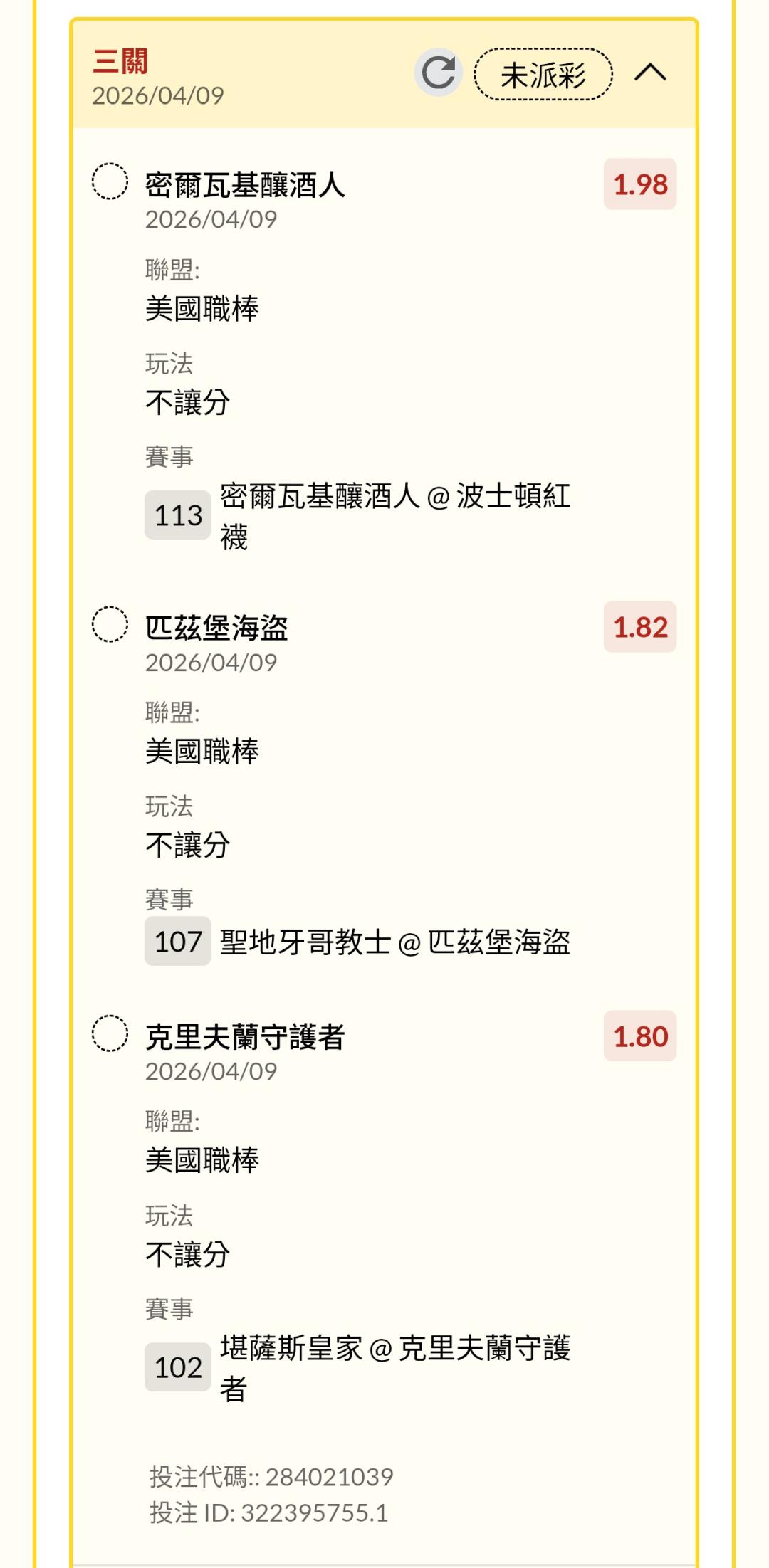Refresh the 三關 bet status
This screenshot has width=769, height=1568.
click(x=438, y=73)
